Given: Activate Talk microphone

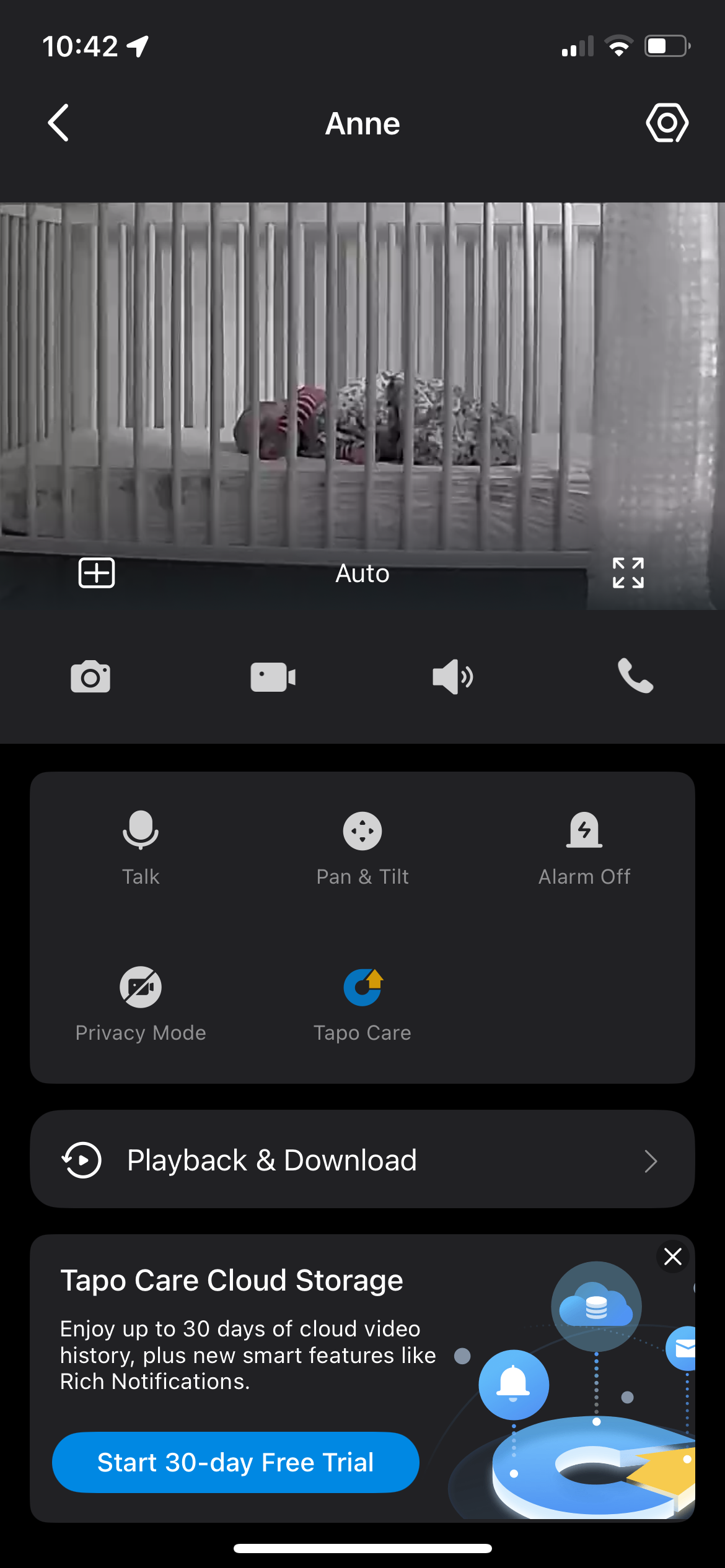Looking at the screenshot, I should coord(141,848).
